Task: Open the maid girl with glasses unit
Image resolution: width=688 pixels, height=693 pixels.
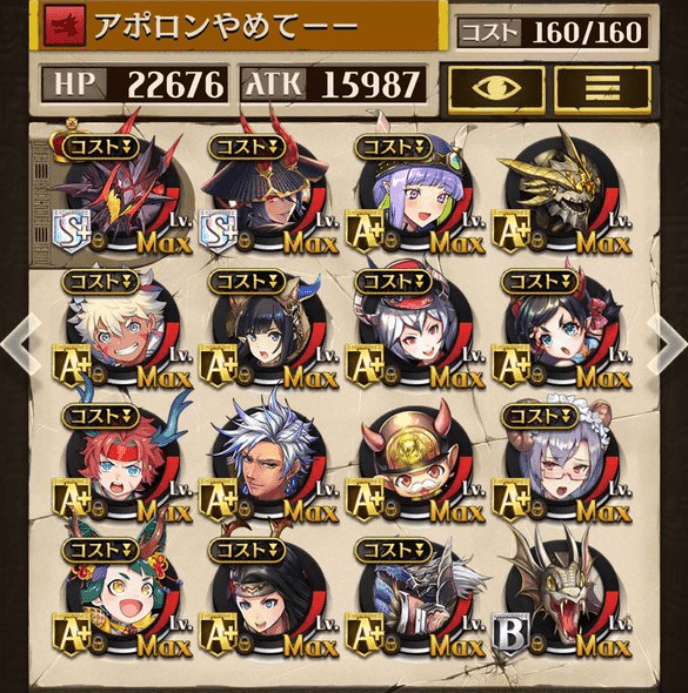Action: (x=558, y=464)
